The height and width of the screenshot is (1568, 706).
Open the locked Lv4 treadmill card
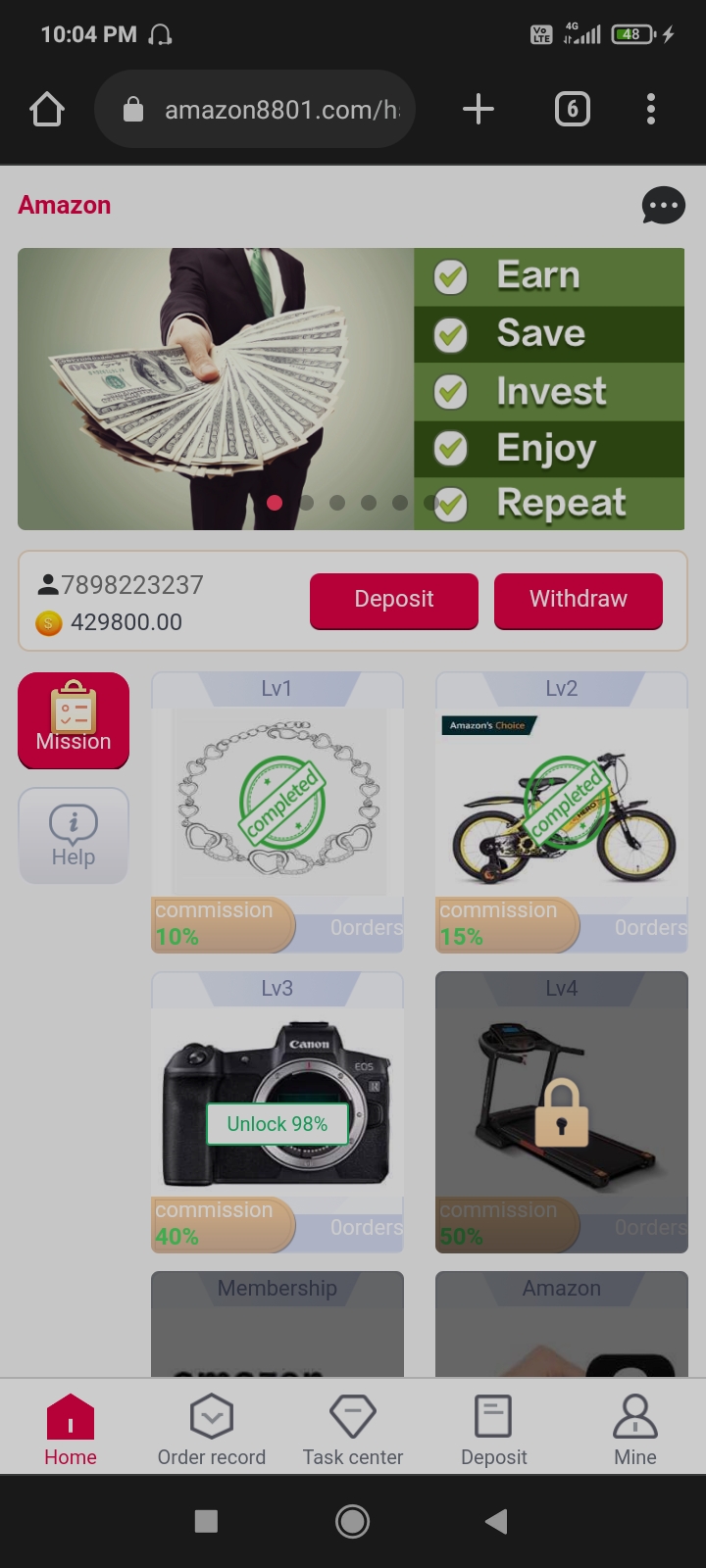pos(562,1112)
